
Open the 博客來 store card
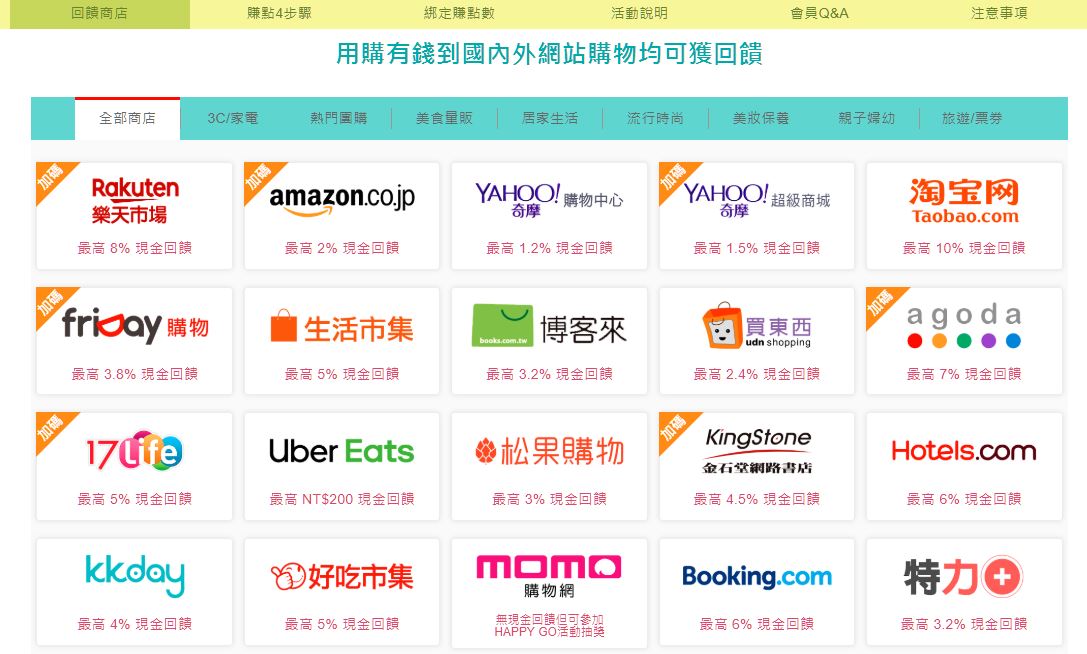click(549, 340)
